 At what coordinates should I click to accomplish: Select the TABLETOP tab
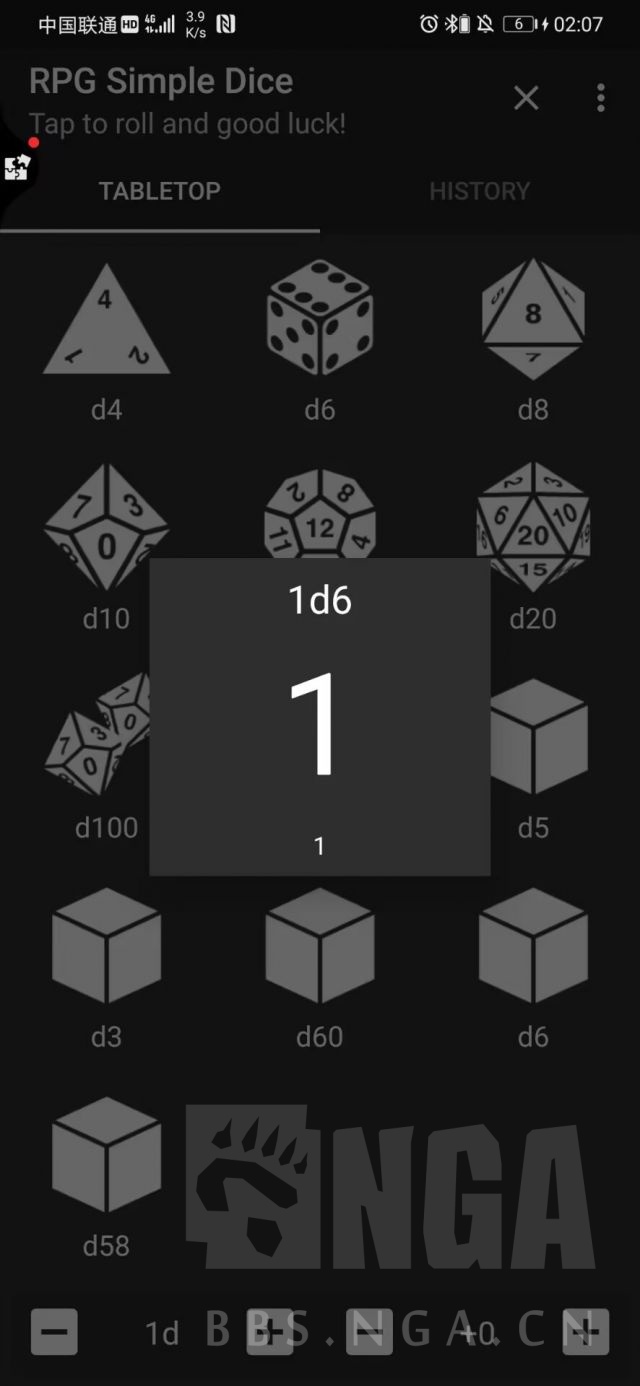pyautogui.click(x=160, y=191)
